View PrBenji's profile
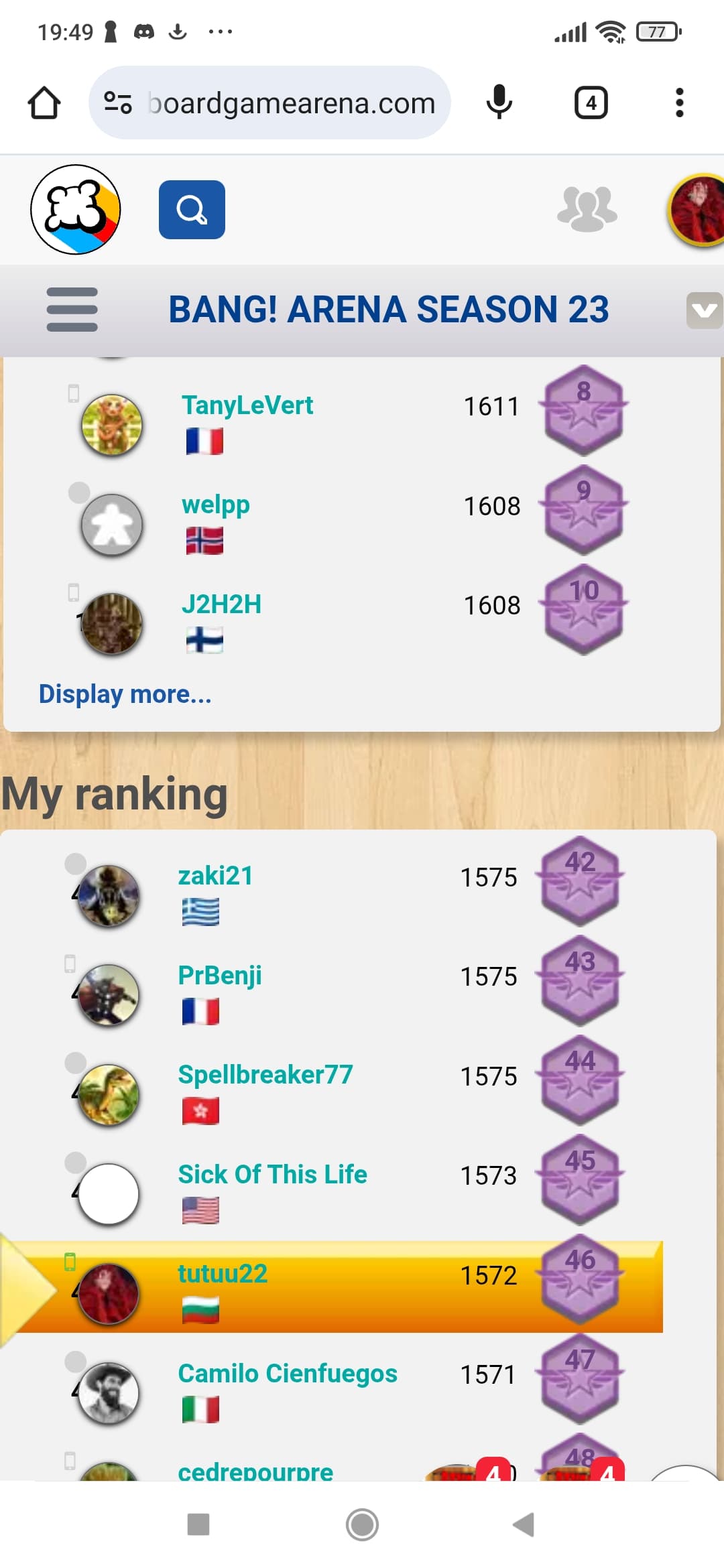Image resolution: width=724 pixels, height=1568 pixels. [219, 976]
